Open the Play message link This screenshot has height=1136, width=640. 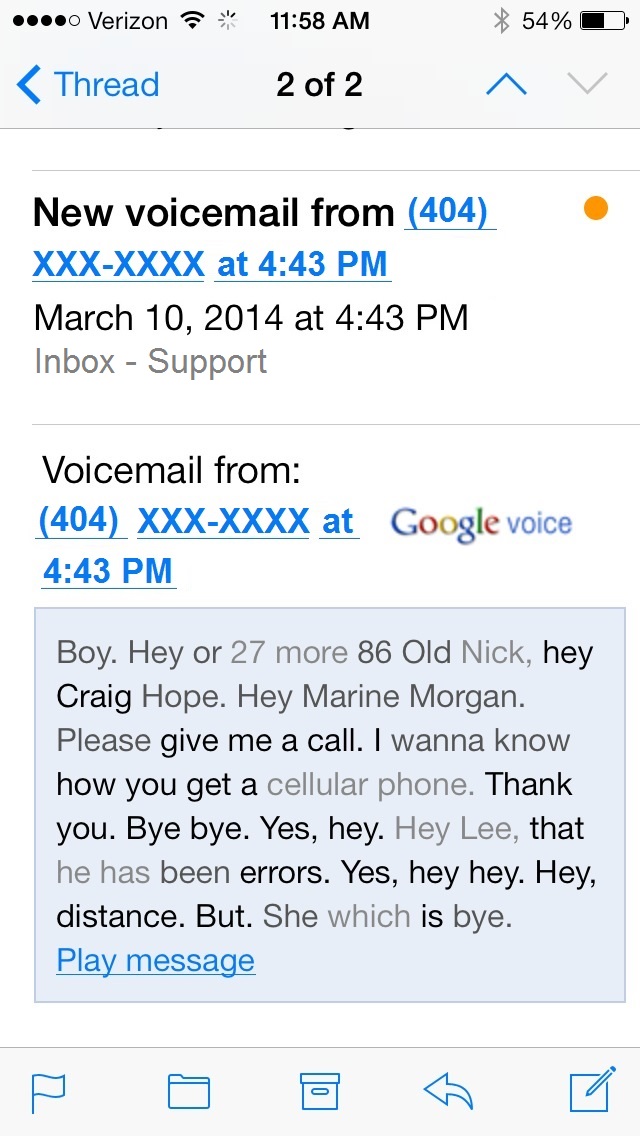155,961
